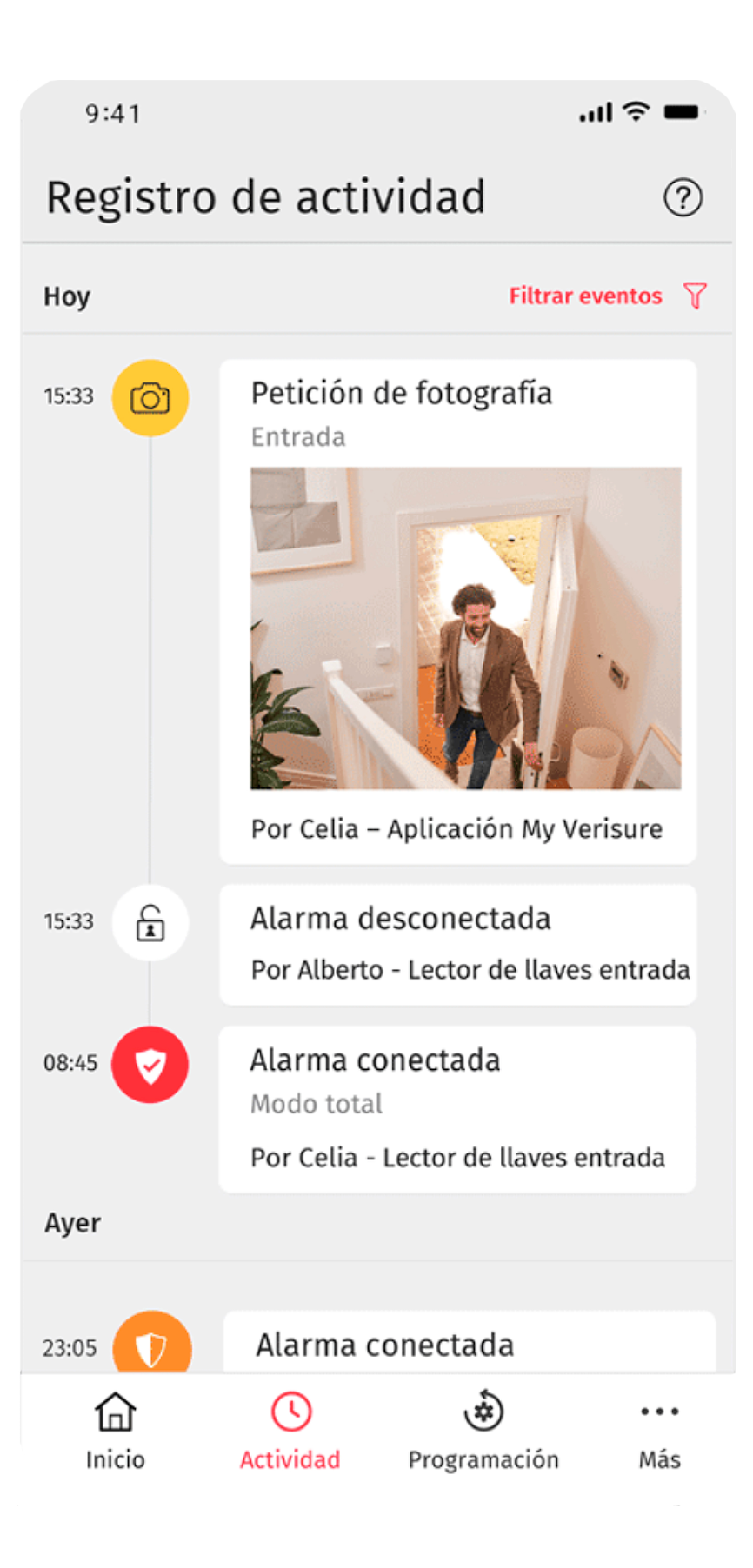
Task: Click the Actividad clock icon
Action: [x=290, y=1412]
